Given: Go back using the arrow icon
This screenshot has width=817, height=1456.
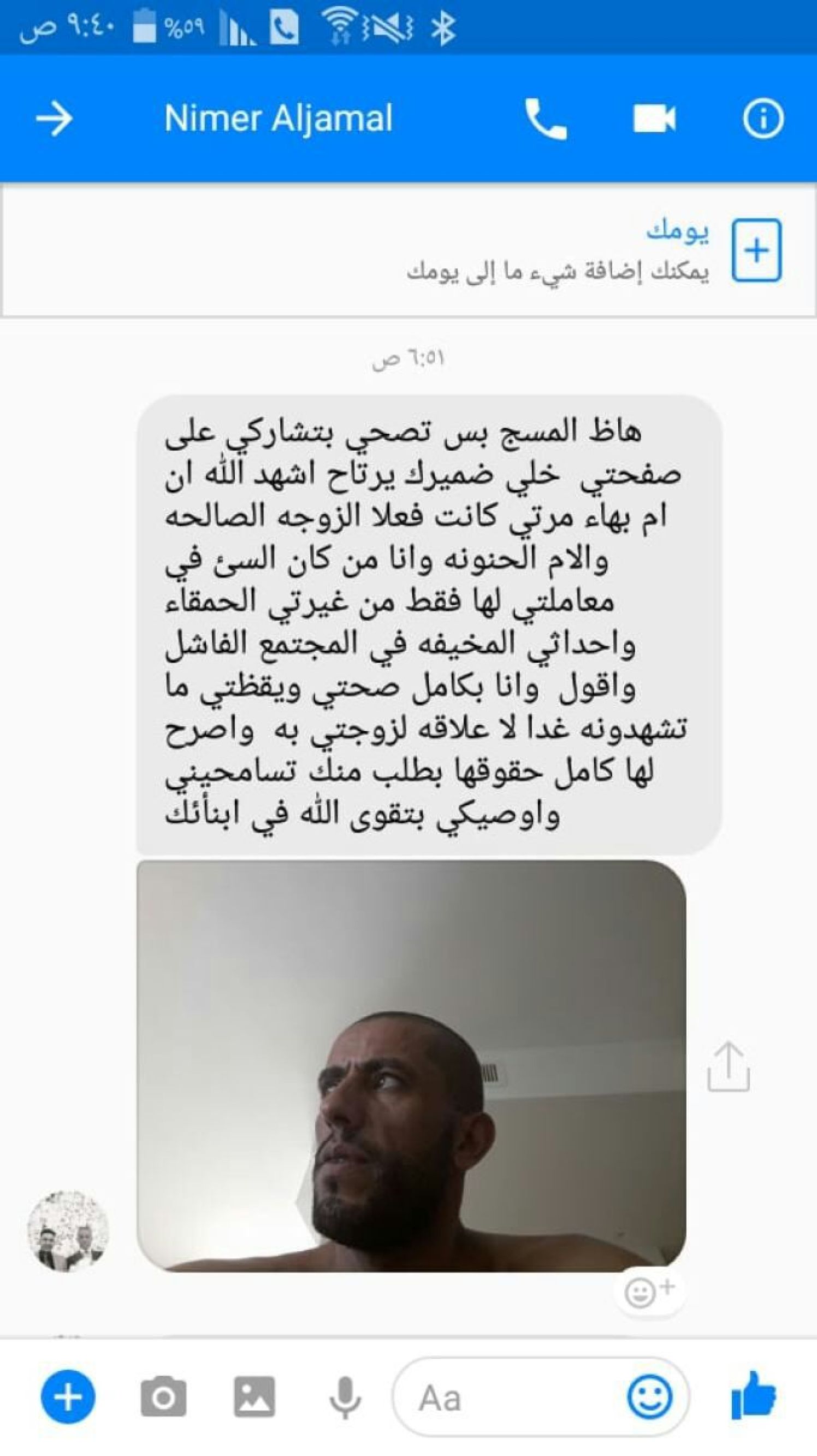Looking at the screenshot, I should tap(54, 119).
